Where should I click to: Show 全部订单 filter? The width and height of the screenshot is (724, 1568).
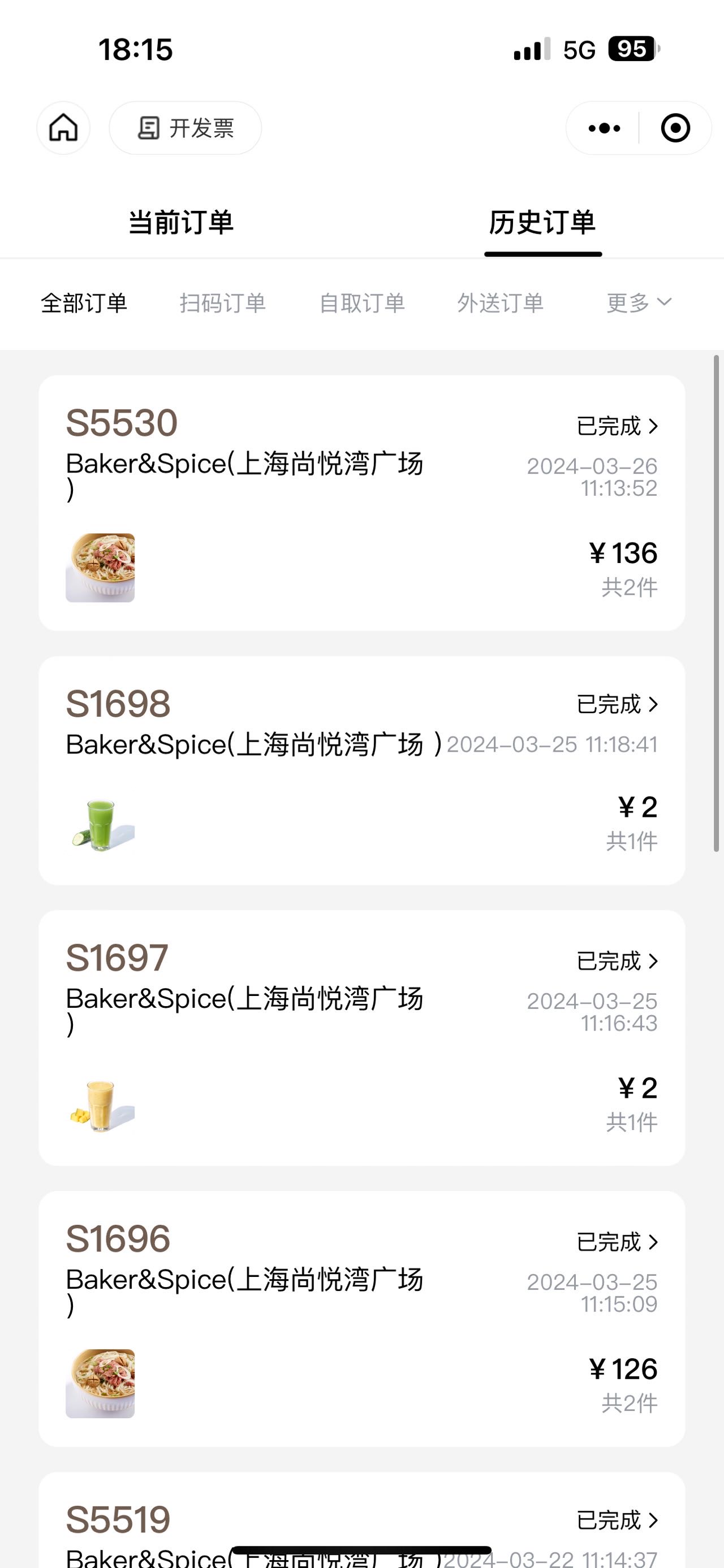pyautogui.click(x=84, y=303)
